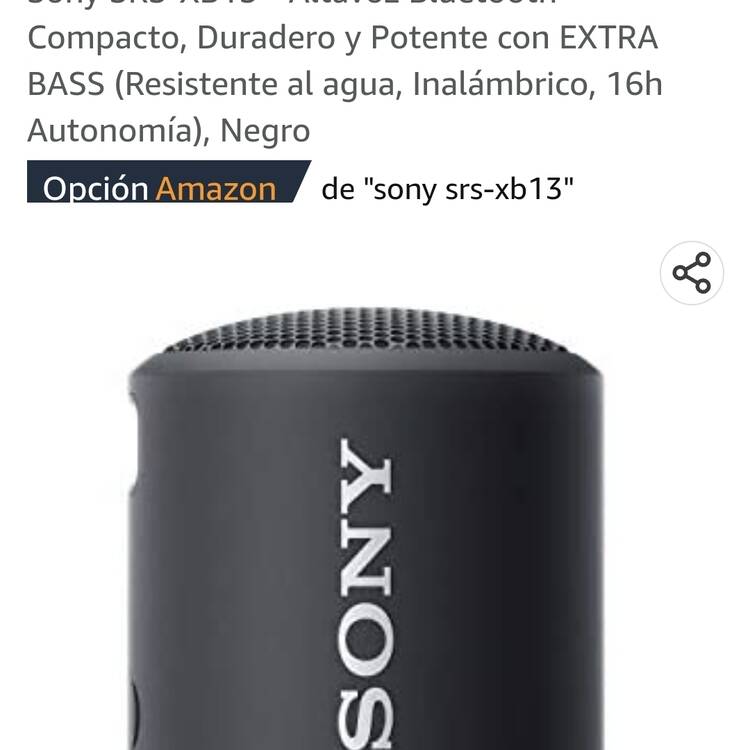
Task: Open the Sony speaker product image
Action: pos(366,530)
